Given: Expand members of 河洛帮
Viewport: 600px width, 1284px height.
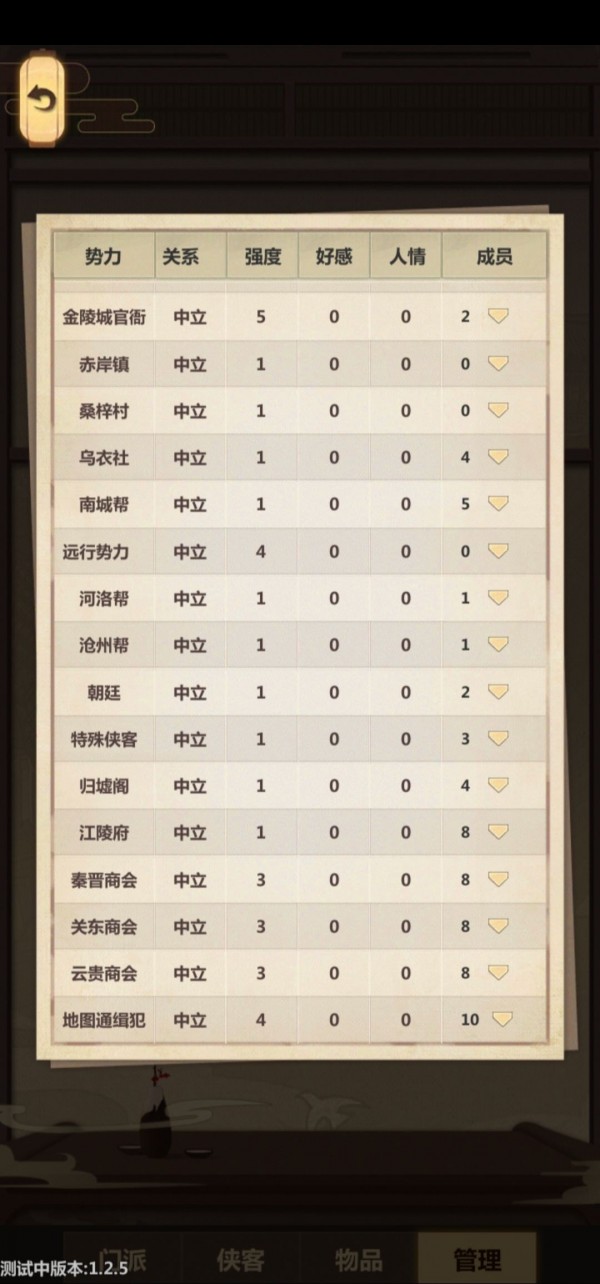Looking at the screenshot, I should point(498,598).
